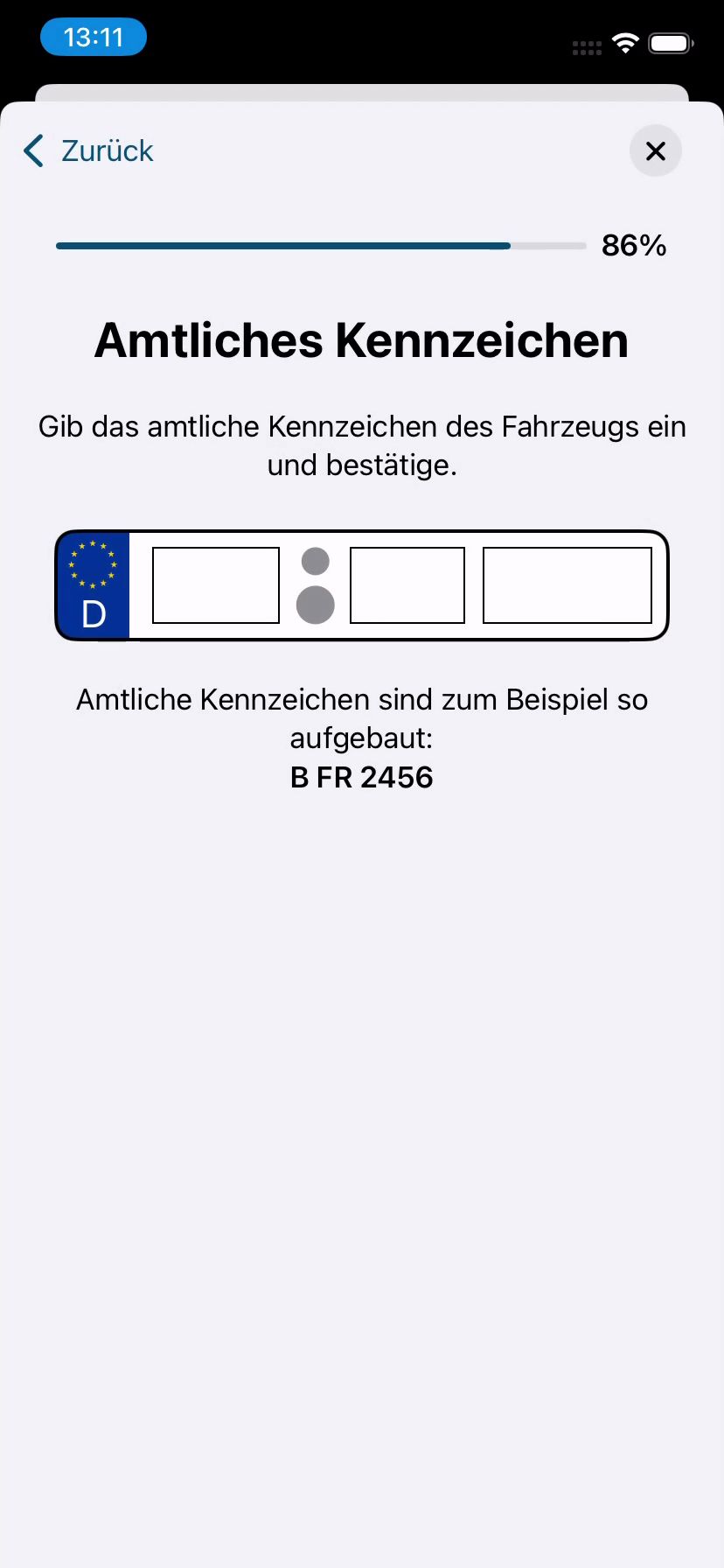Tap the first license plate field for city code
The width and height of the screenshot is (724, 1568).
pos(216,585)
